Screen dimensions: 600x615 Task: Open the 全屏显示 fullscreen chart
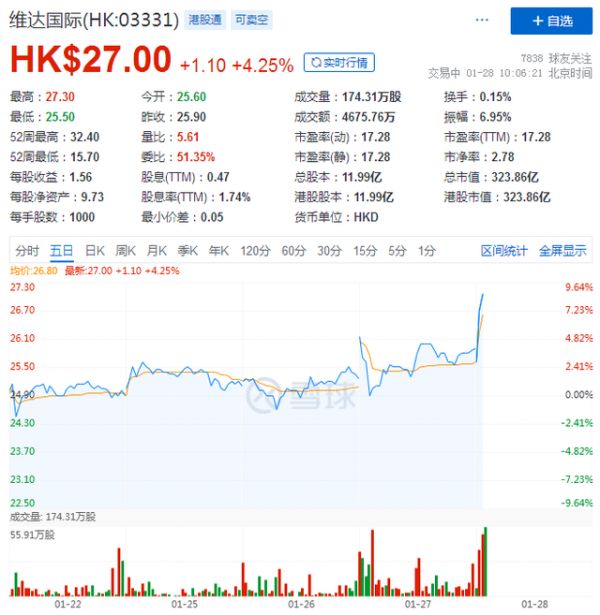(x=562, y=250)
